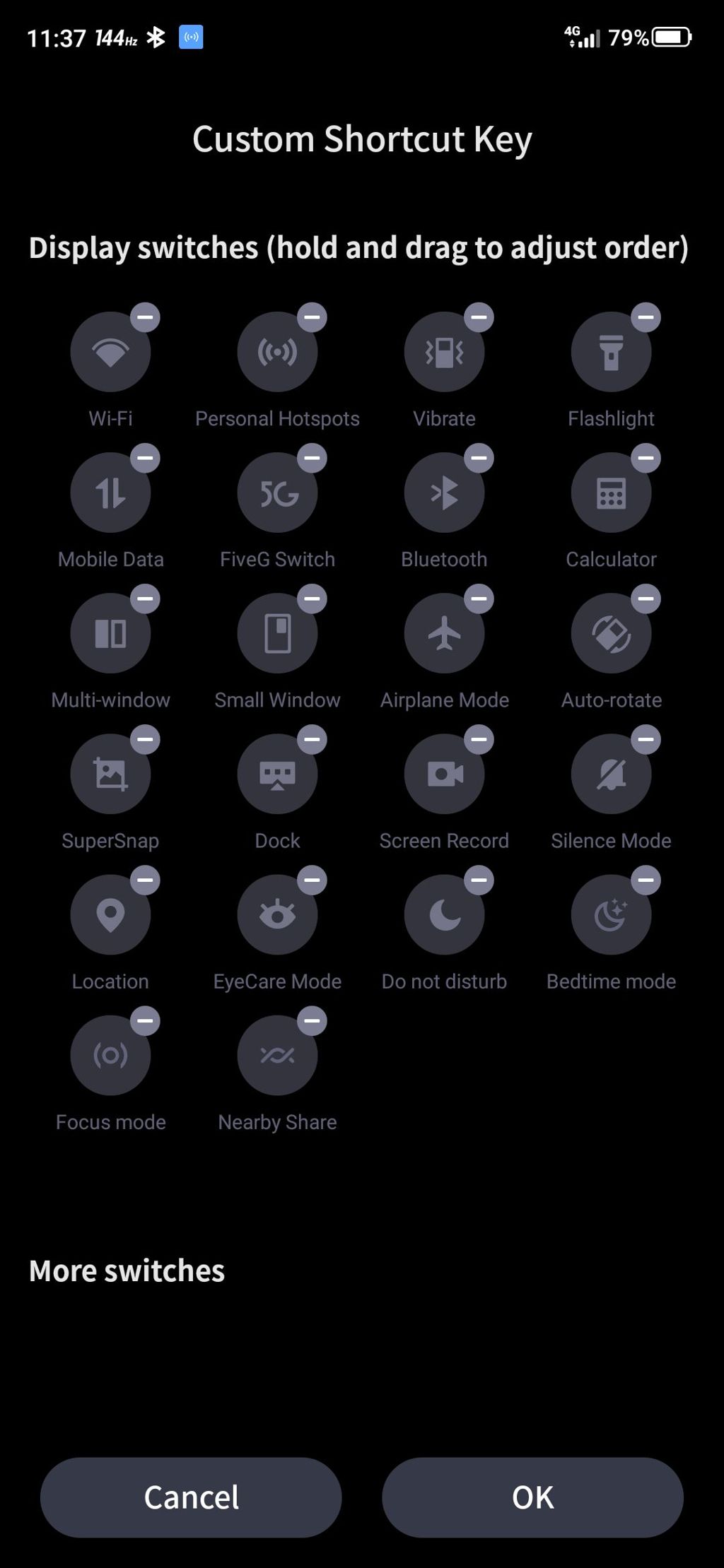Remove EyeCare Mode switch

(x=312, y=880)
